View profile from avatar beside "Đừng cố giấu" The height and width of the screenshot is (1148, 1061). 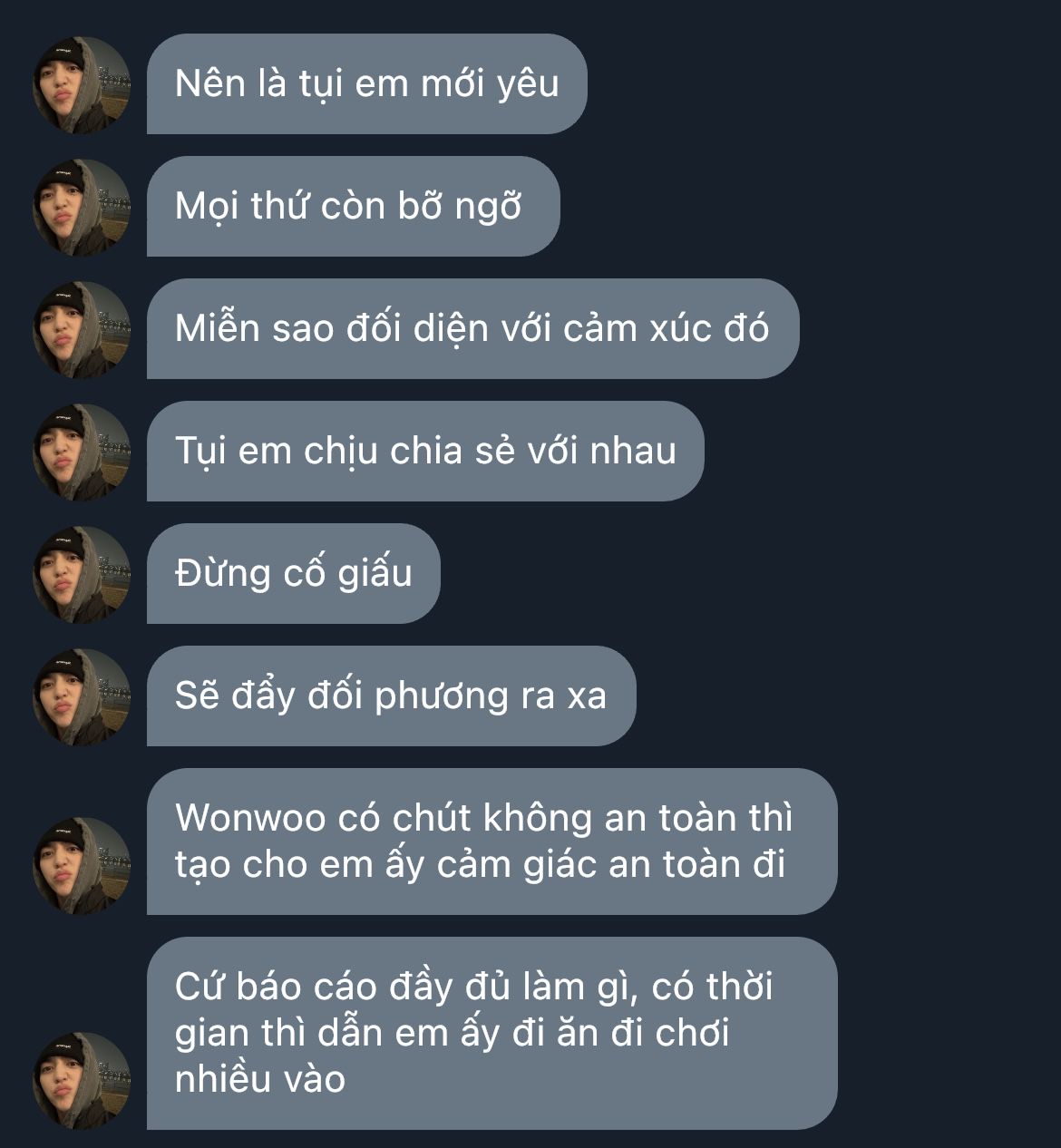coord(82,575)
